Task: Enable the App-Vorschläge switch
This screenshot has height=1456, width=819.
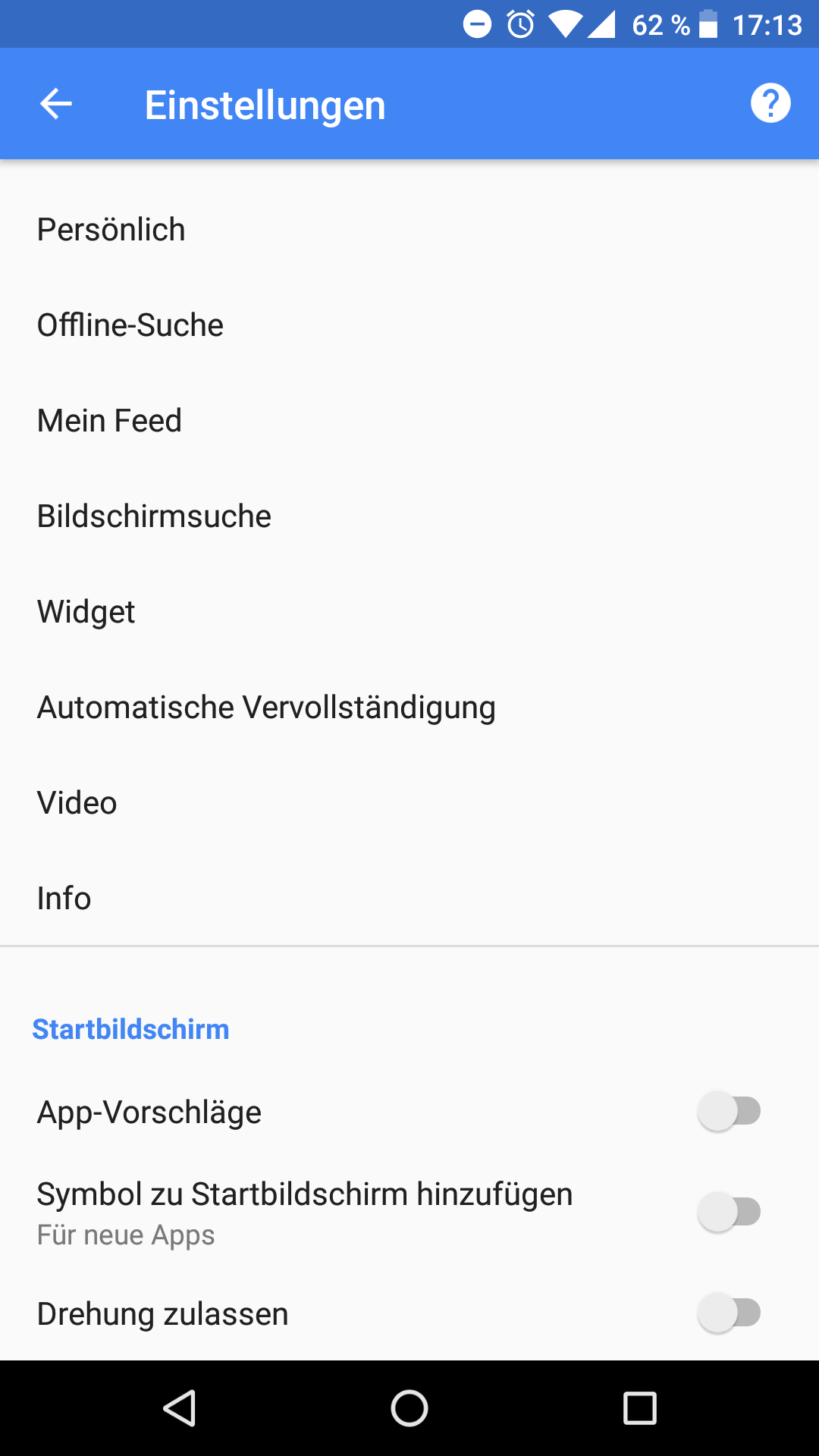Action: [x=729, y=1112]
